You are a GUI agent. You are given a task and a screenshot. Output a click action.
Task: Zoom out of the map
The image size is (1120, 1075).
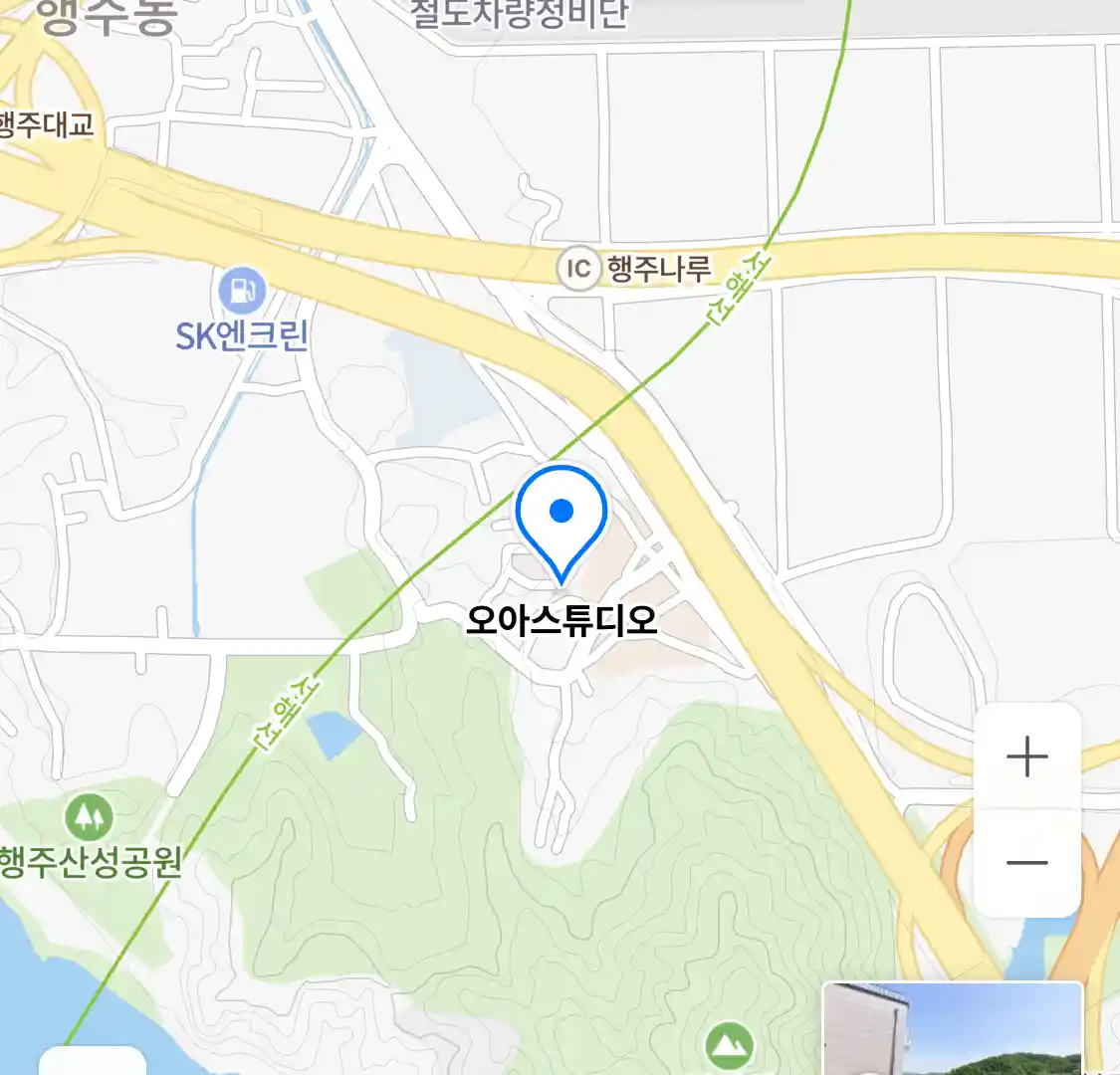[1026, 862]
